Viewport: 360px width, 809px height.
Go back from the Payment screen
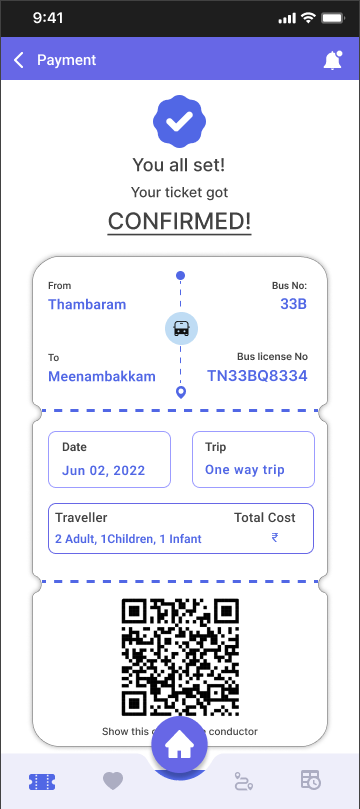pyautogui.click(x=19, y=60)
